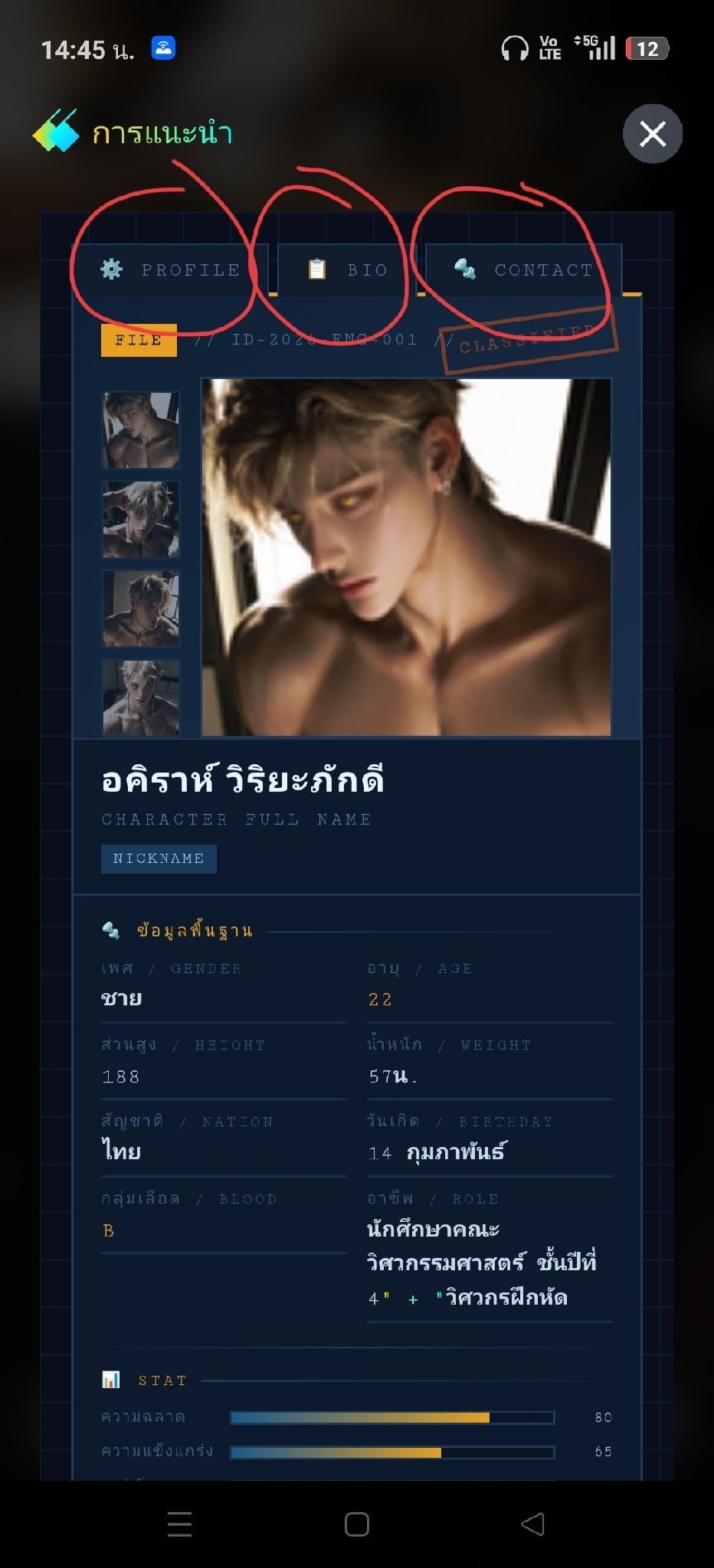Close the recommendation overlay with the X
Viewport: 714px width, 1568px height.
[x=652, y=134]
